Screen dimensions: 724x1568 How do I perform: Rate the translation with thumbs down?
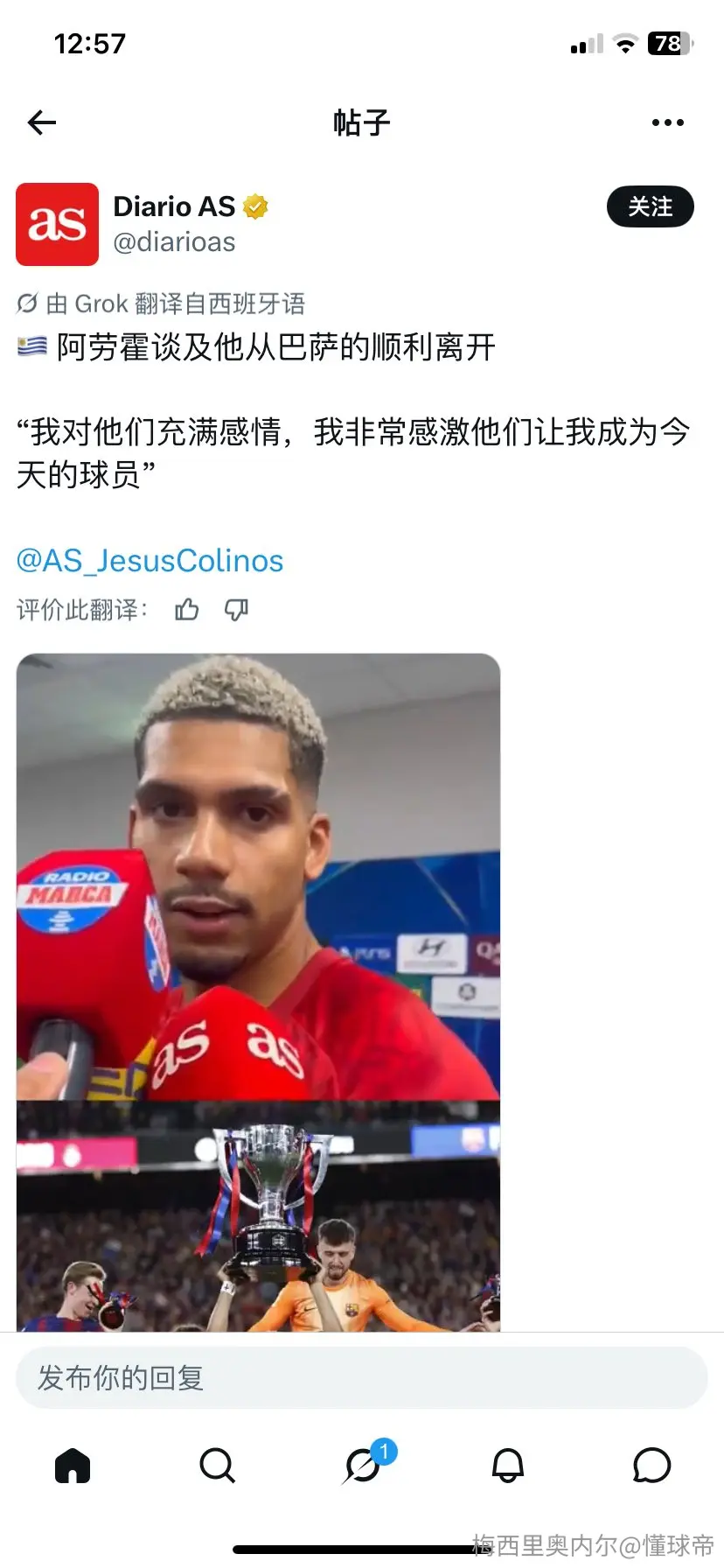pos(236,609)
